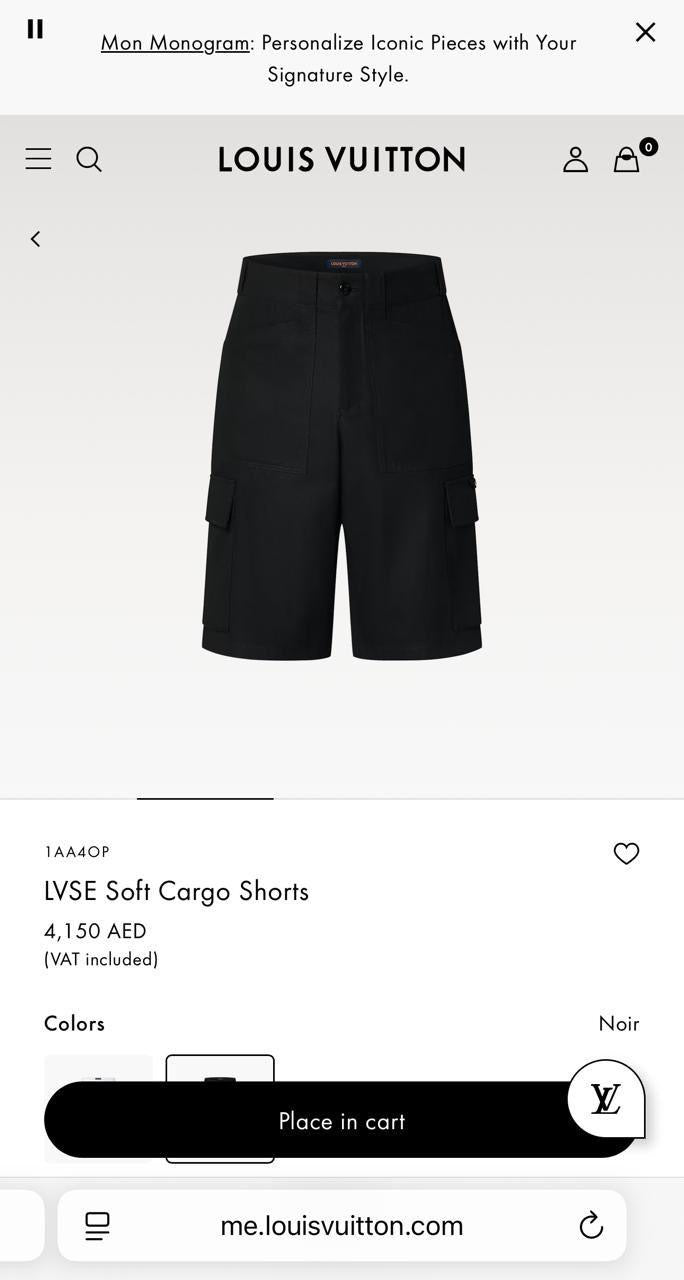Go back with the arrow icon

coord(36,239)
